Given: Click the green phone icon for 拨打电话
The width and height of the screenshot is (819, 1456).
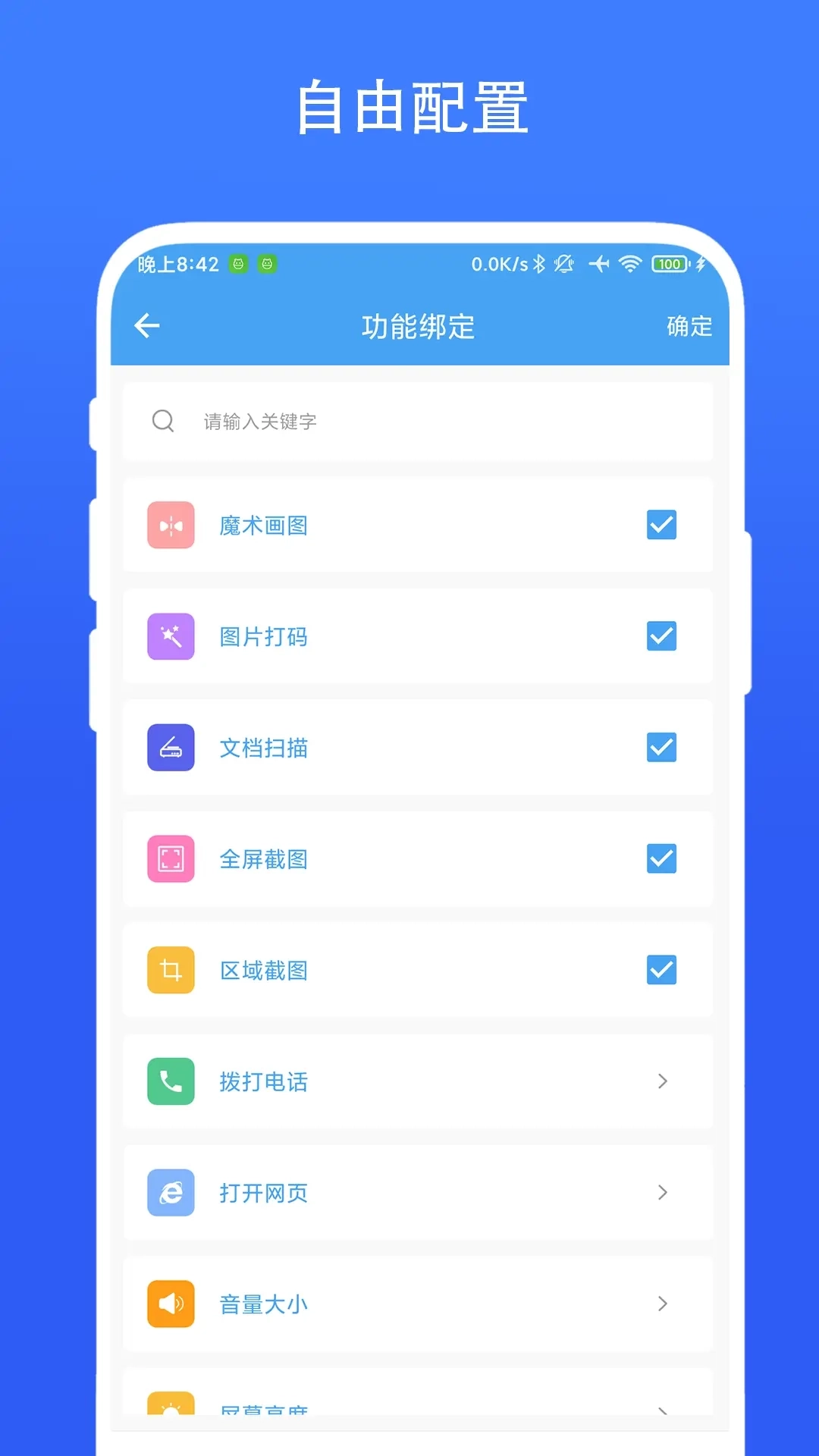Looking at the screenshot, I should coord(171,1082).
